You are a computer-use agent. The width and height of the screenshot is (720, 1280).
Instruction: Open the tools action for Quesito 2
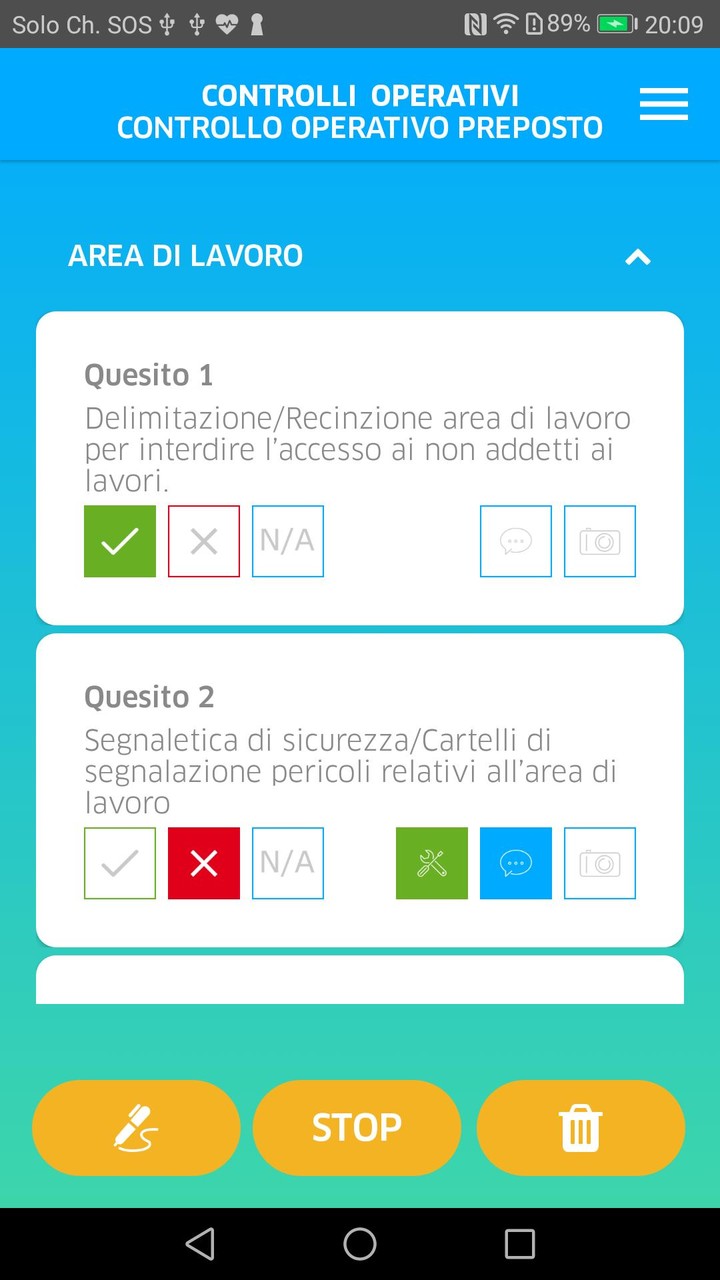(432, 863)
